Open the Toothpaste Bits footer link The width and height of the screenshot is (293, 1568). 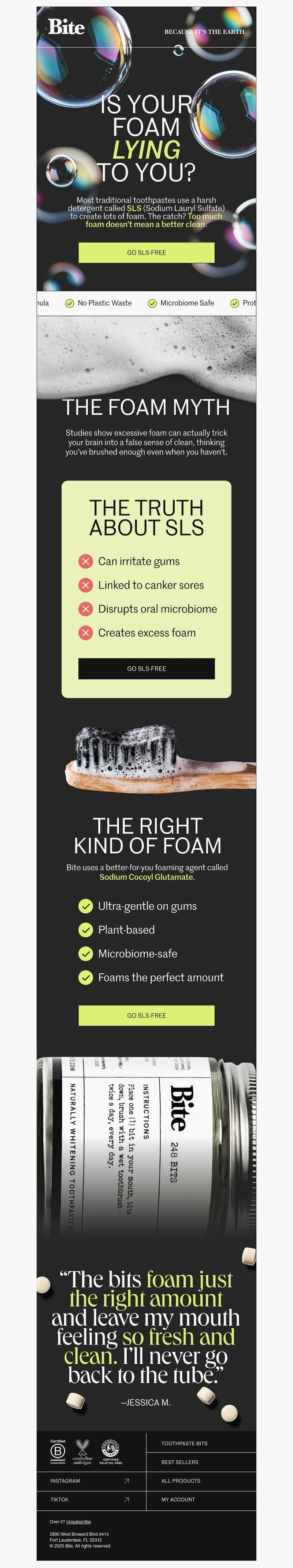[184, 1443]
